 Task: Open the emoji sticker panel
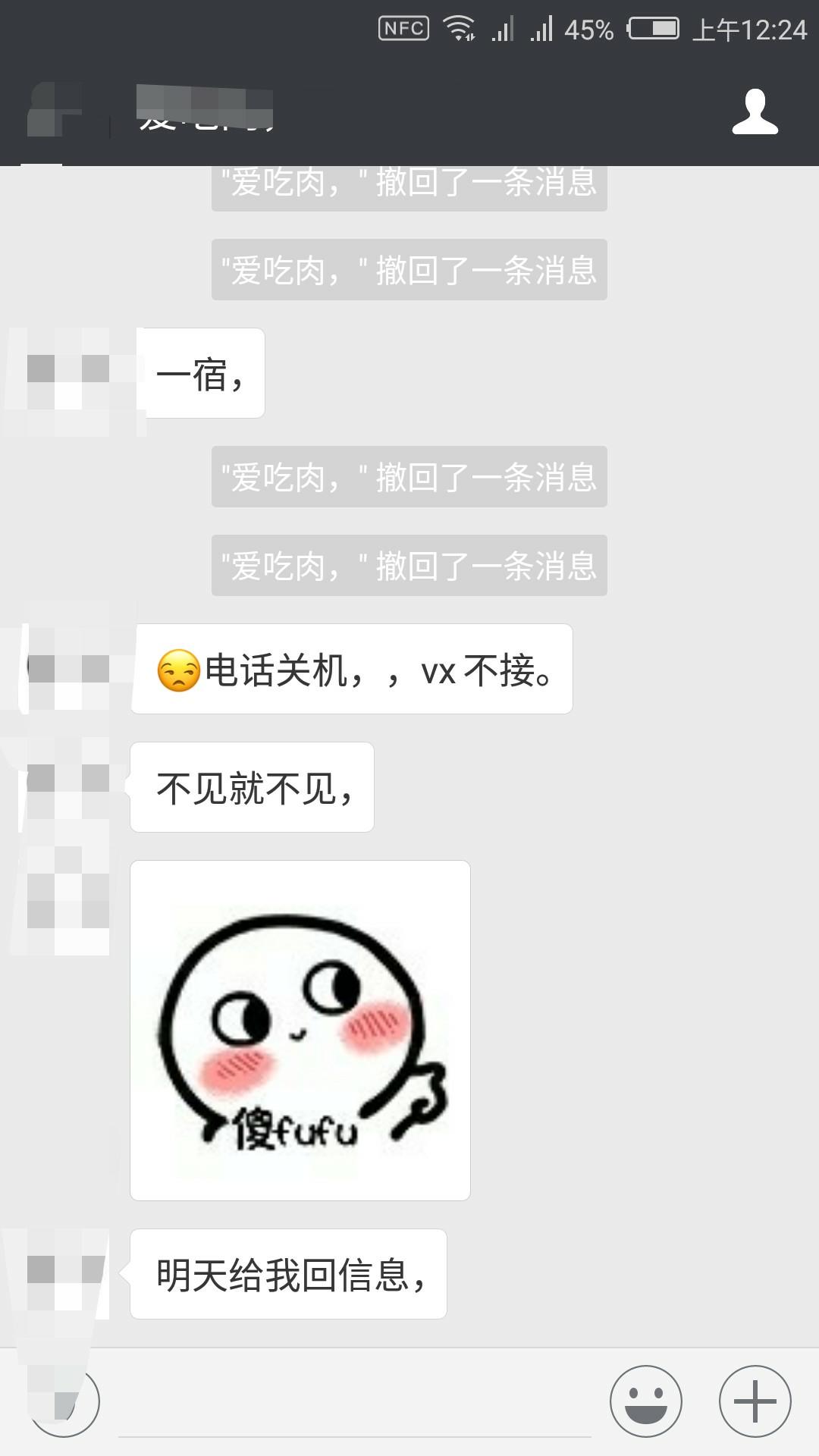point(646,1401)
